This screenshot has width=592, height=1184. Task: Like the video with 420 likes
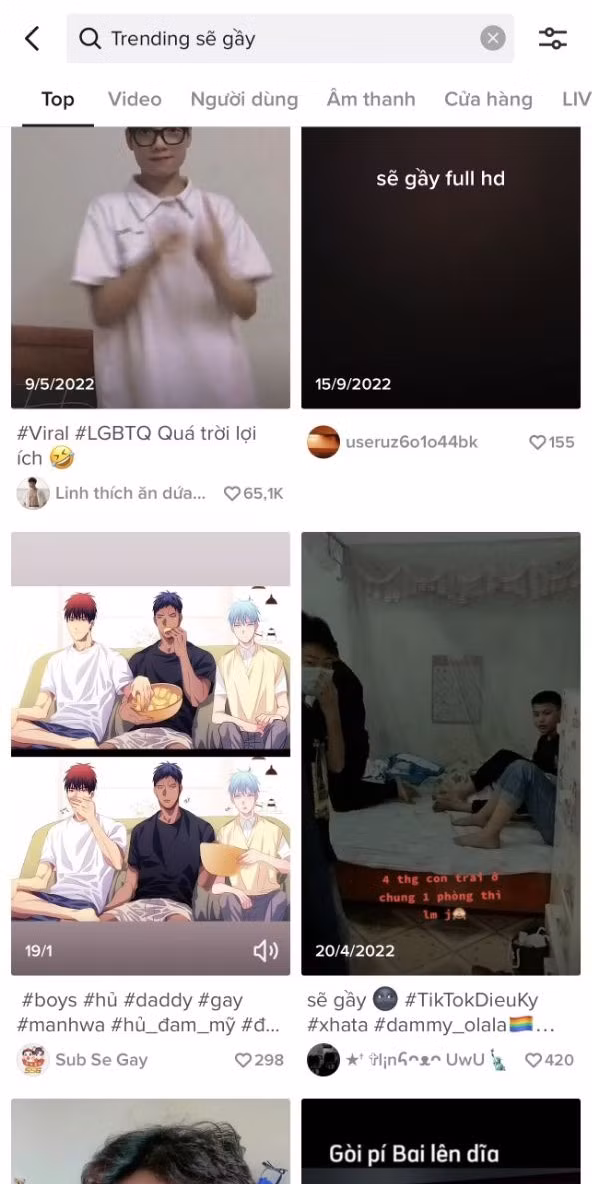(549, 1060)
